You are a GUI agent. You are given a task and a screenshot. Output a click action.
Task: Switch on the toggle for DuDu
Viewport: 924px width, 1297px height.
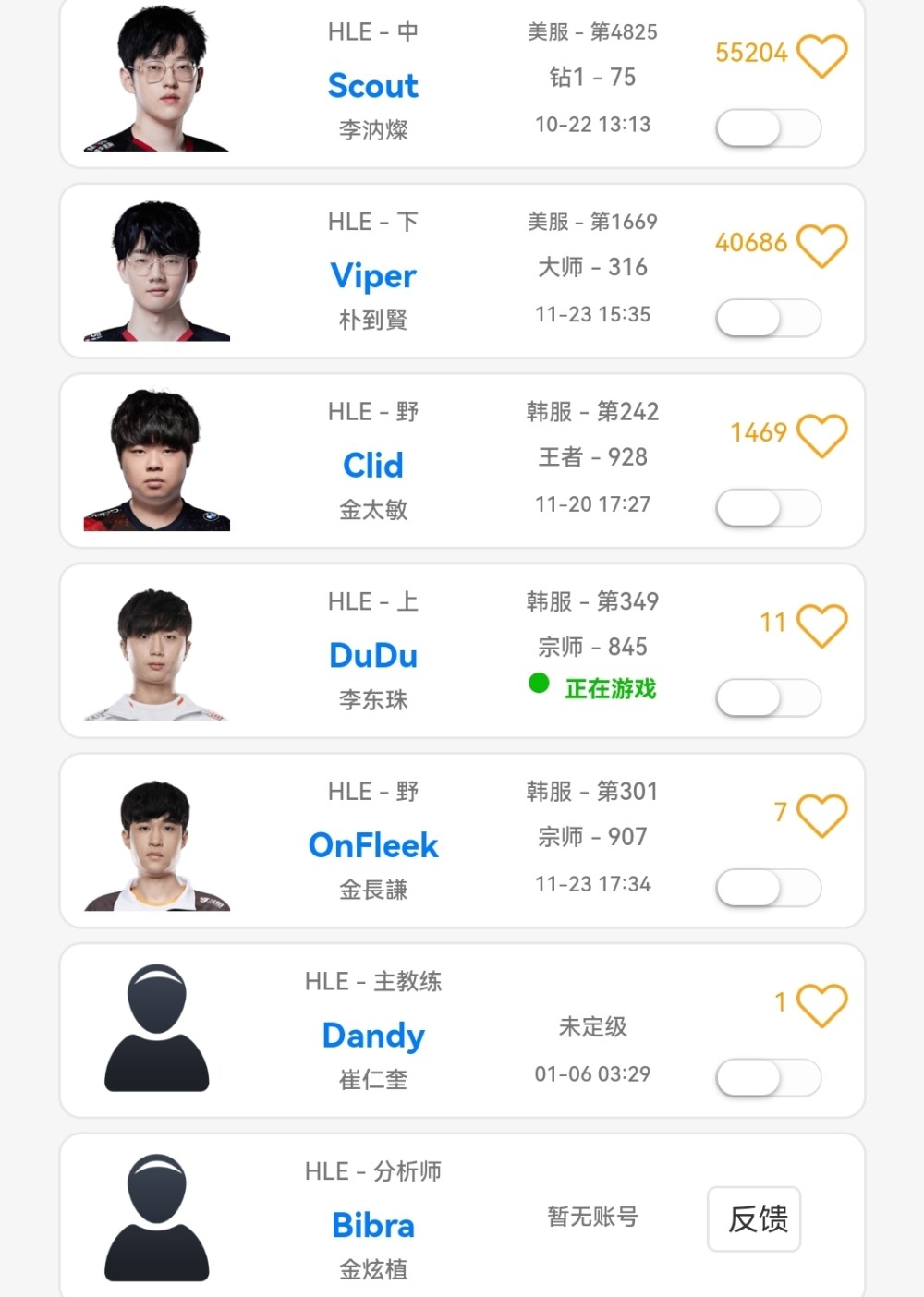click(768, 698)
